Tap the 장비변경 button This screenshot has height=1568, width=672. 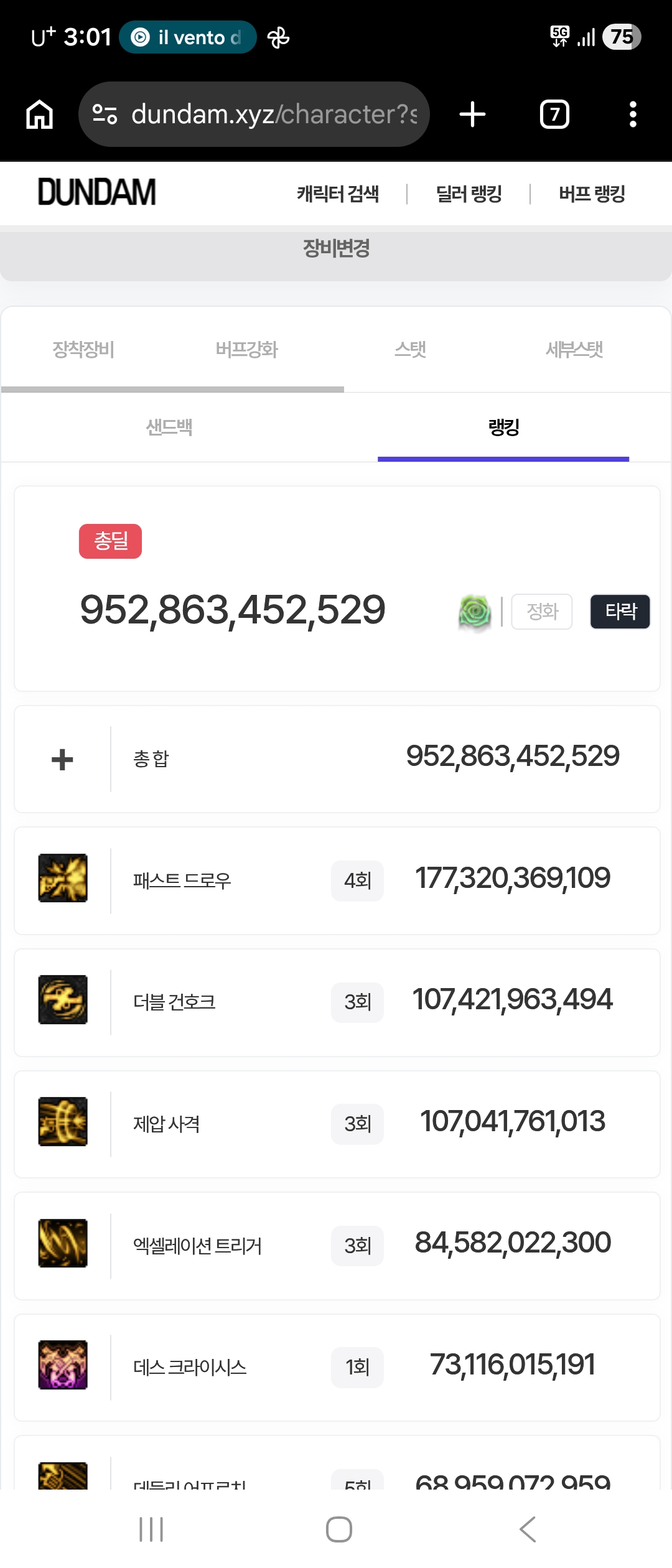coord(336,249)
